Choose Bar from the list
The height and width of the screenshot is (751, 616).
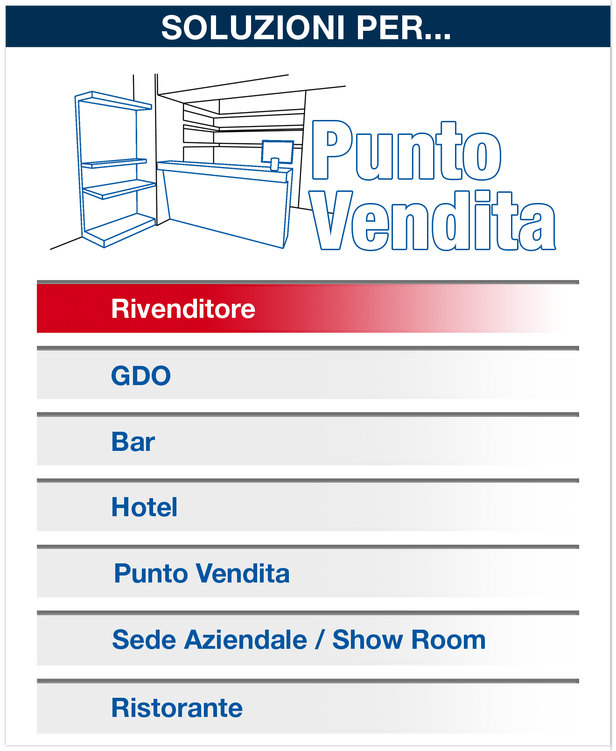[133, 442]
